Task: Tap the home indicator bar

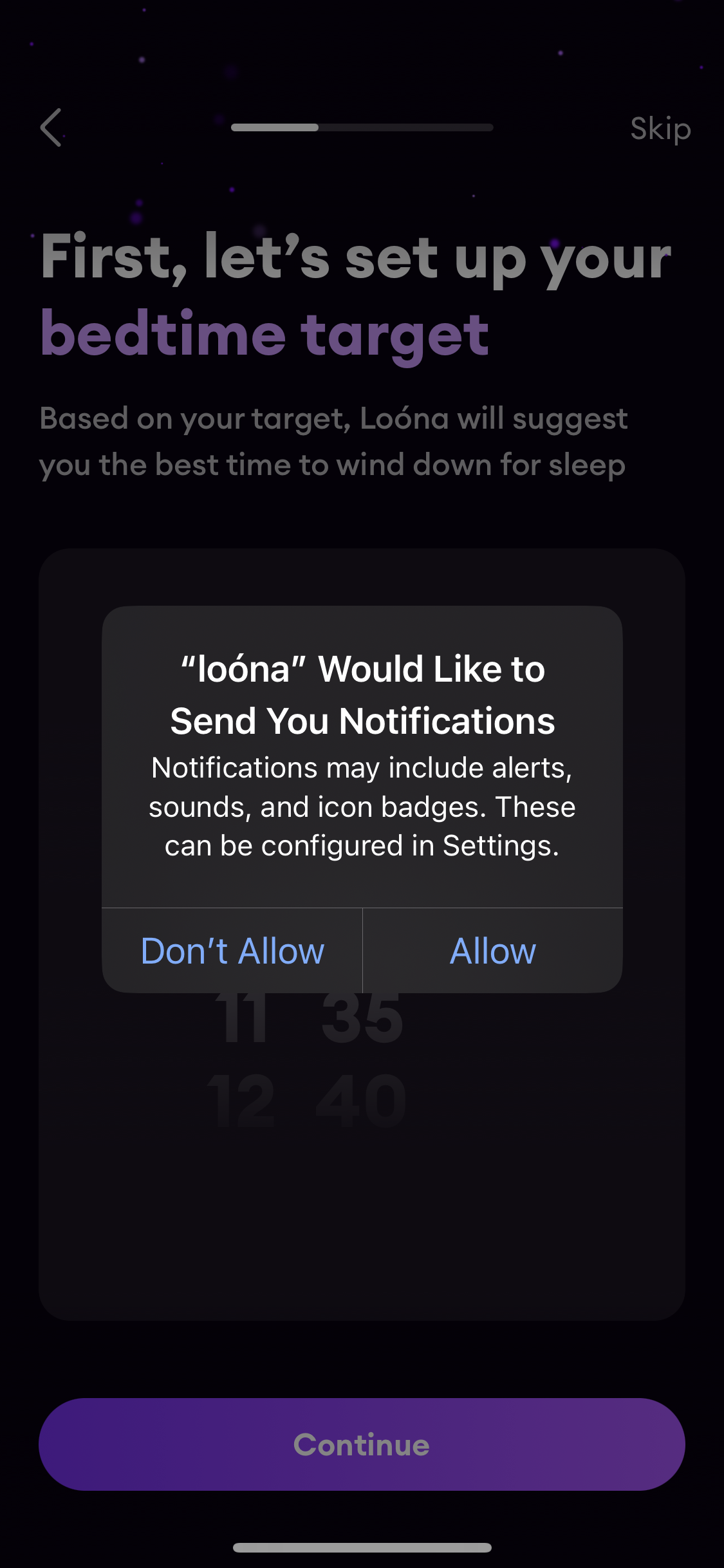Action: (x=362, y=1547)
